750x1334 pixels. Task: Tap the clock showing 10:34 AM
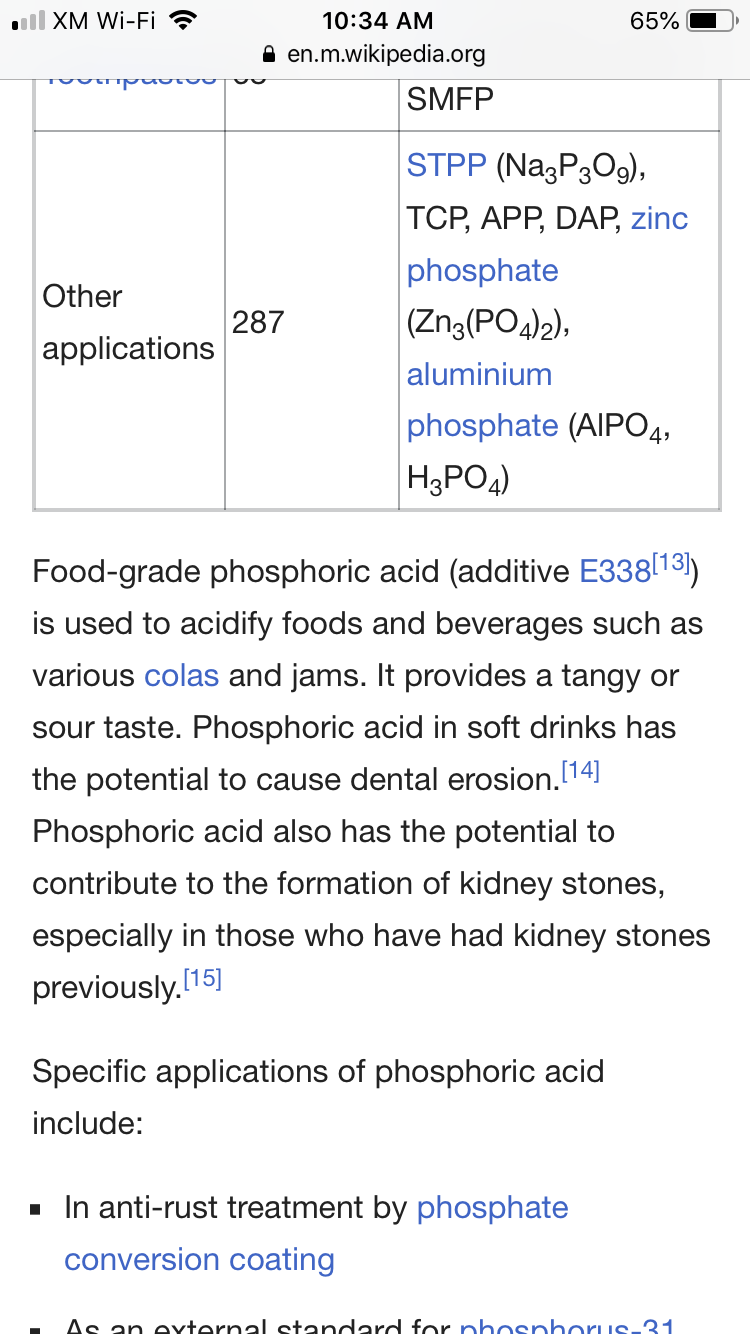pyautogui.click(x=377, y=19)
